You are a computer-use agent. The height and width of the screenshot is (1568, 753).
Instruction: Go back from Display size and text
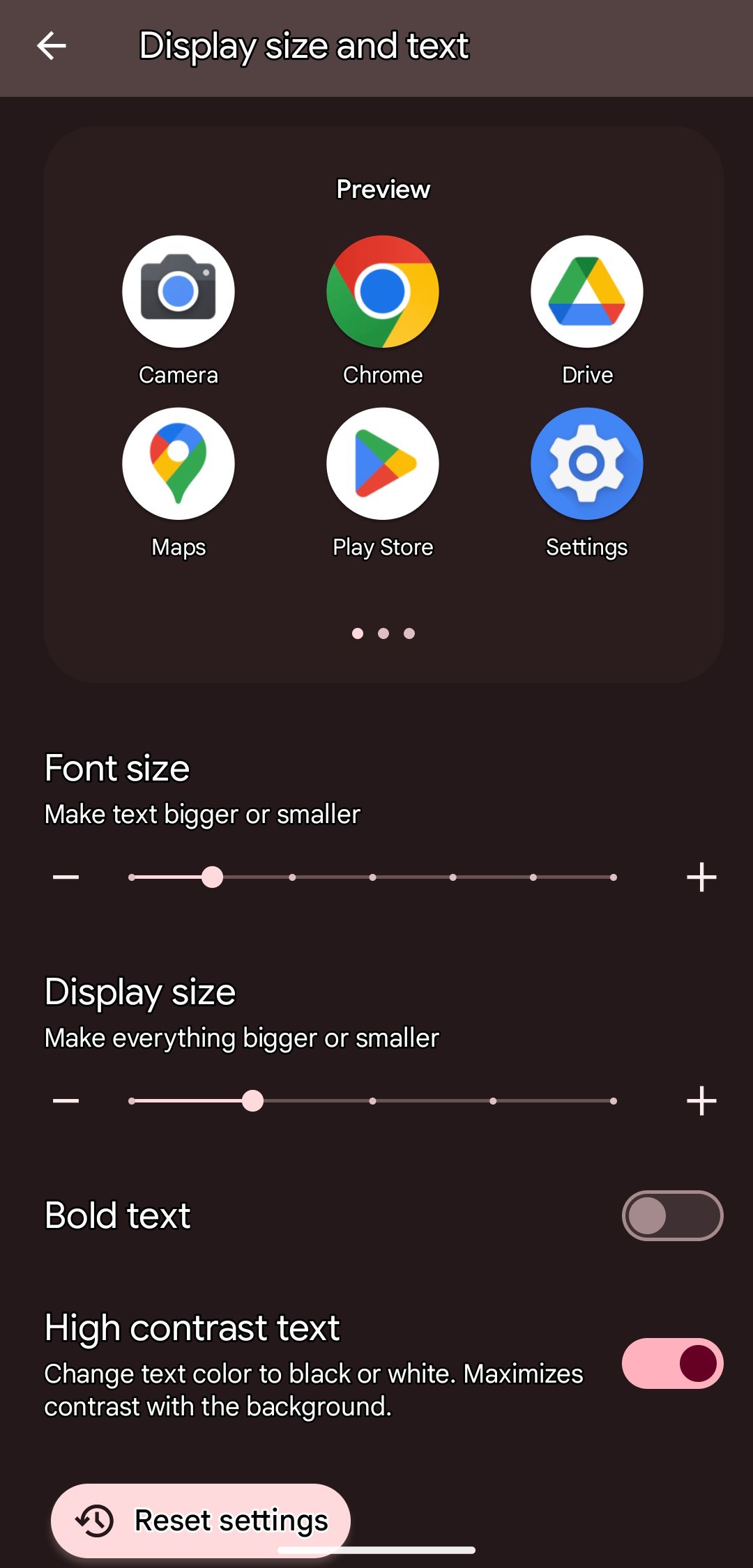(52, 46)
